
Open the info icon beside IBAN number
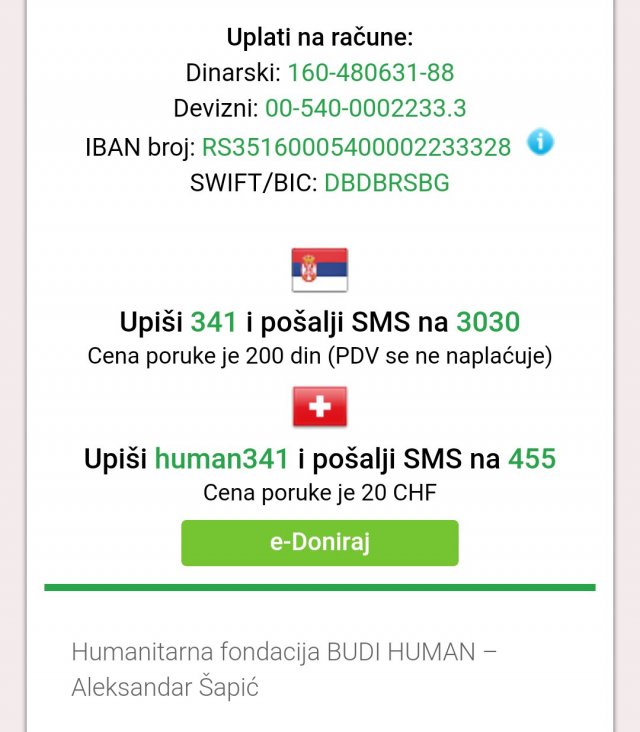(x=540, y=143)
